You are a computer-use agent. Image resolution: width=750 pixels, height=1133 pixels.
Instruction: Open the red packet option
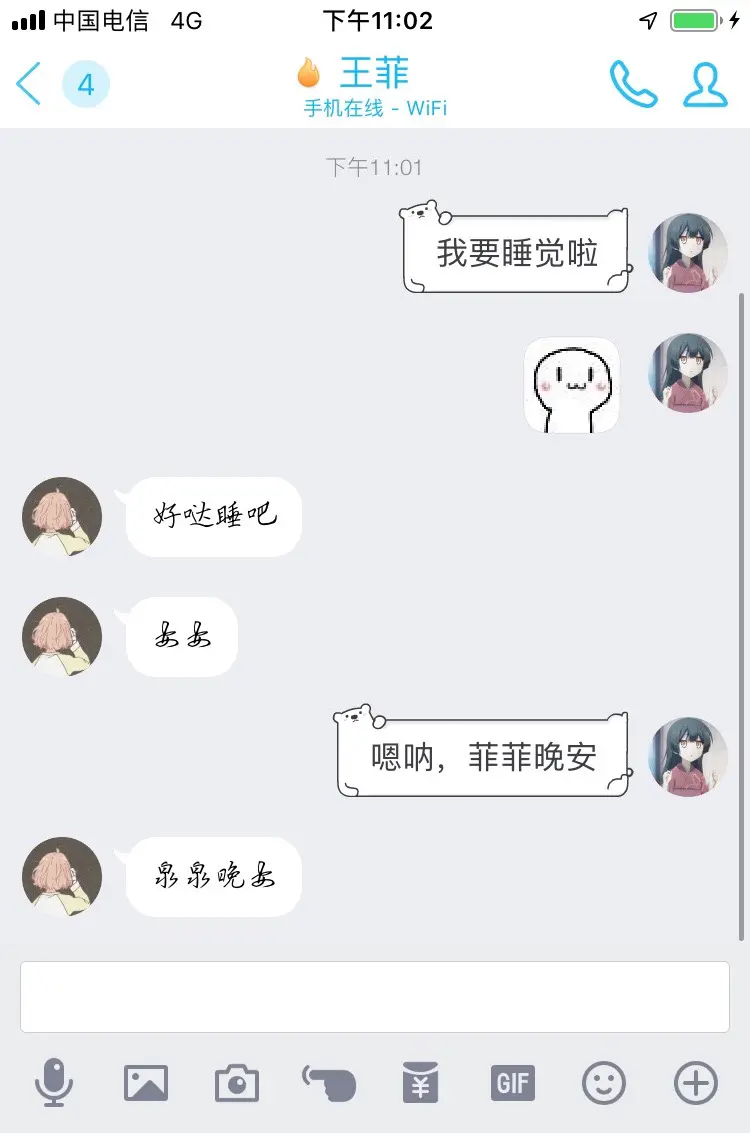421,1083
